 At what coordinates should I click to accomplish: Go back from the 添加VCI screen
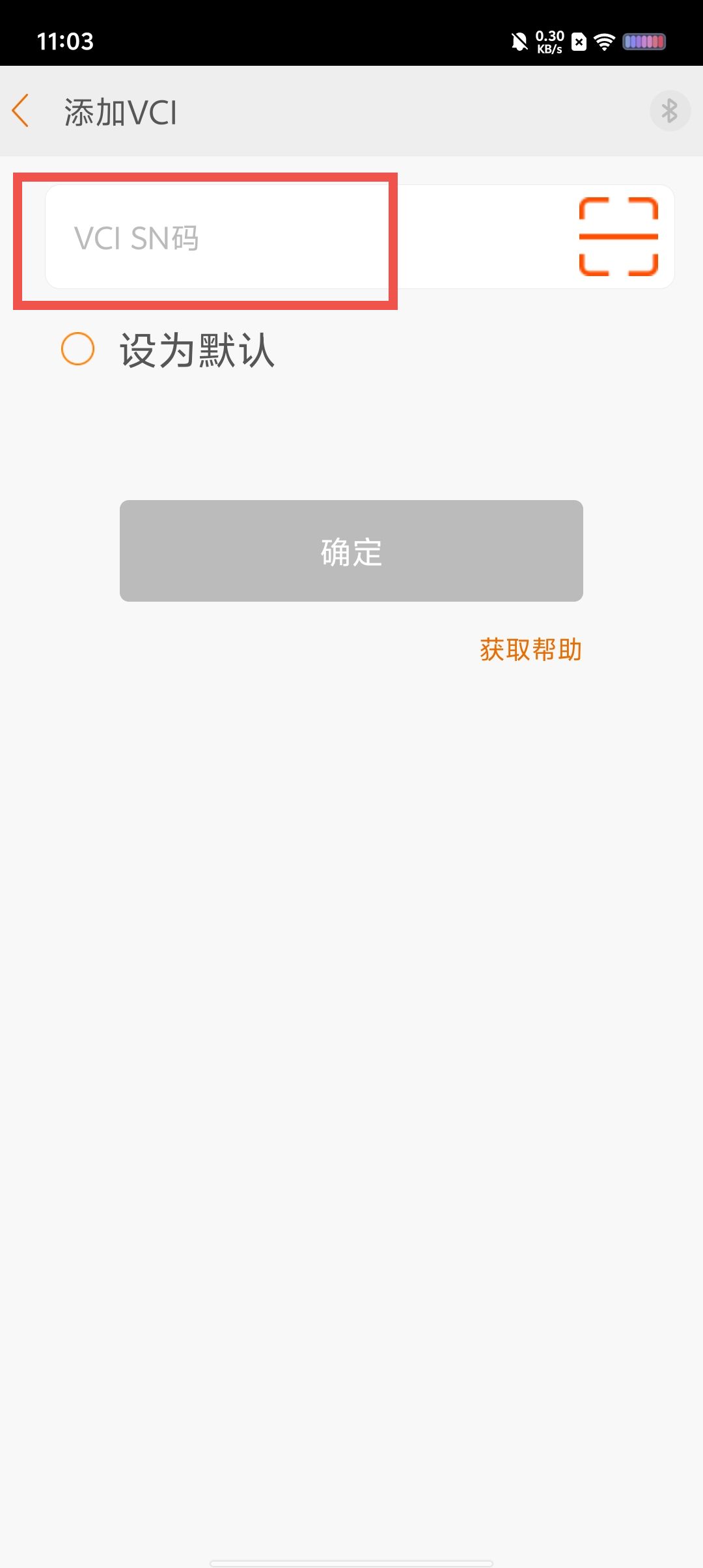click(x=21, y=111)
